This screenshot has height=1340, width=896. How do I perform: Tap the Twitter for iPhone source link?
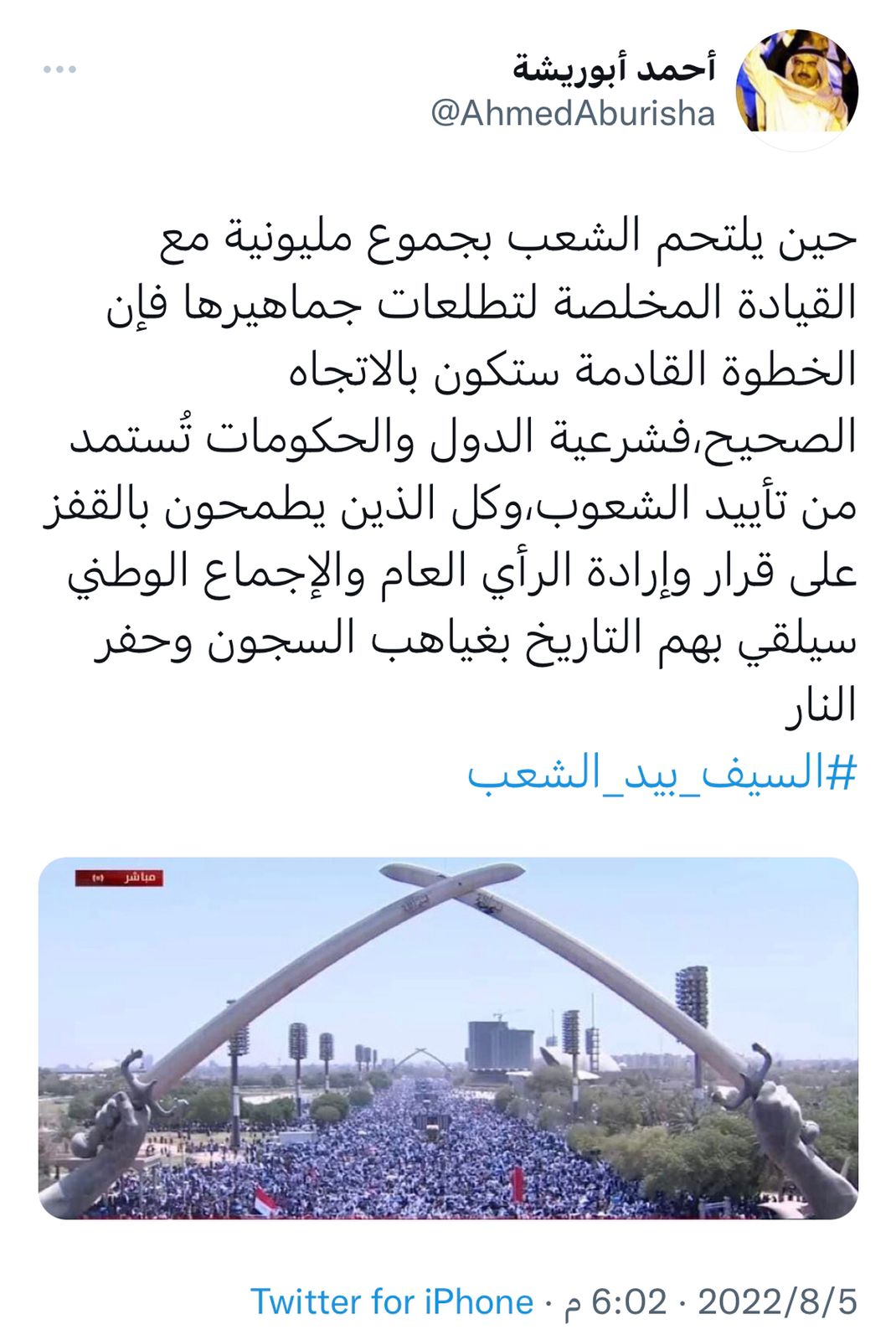[392, 1301]
